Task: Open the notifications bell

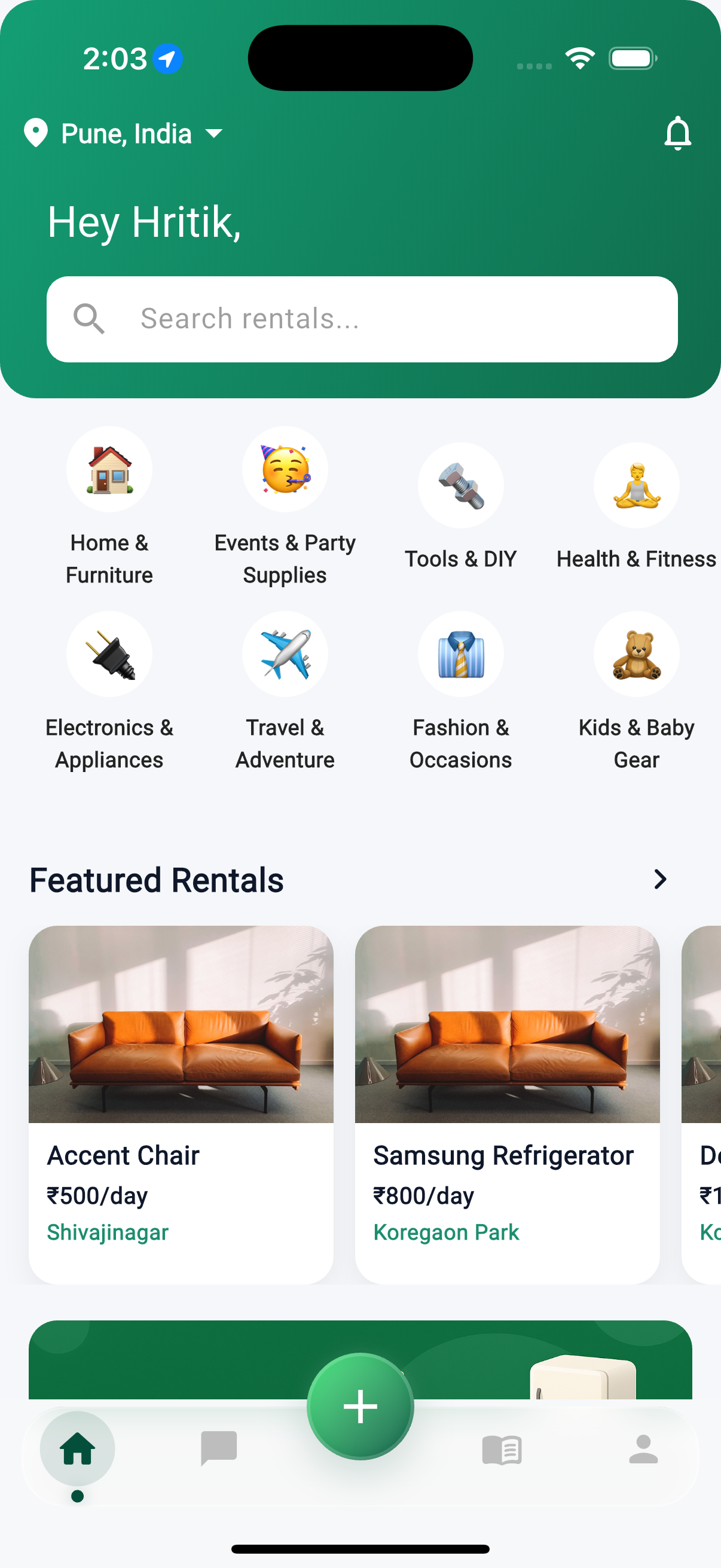Action: pyautogui.click(x=677, y=133)
